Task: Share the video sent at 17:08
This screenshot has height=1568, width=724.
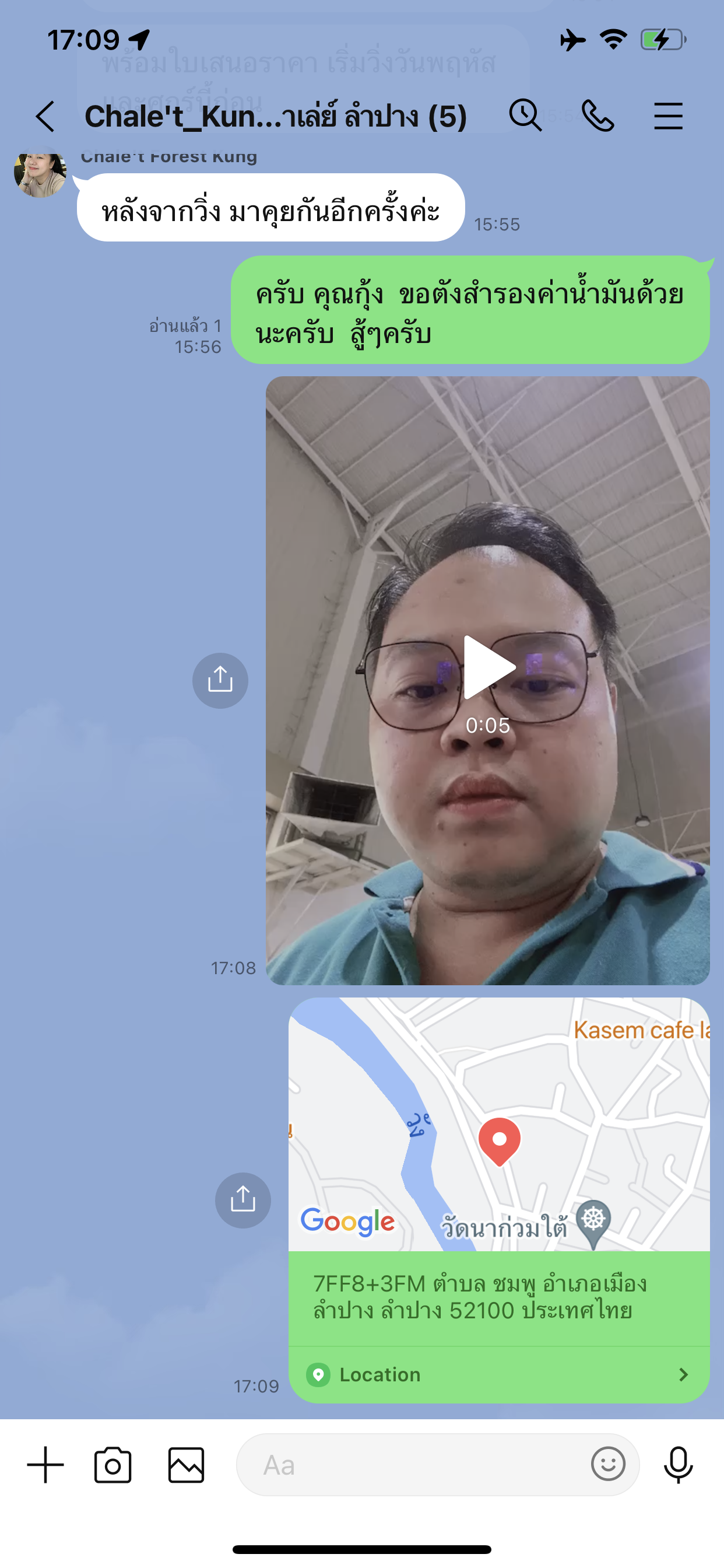Action: coord(220,680)
